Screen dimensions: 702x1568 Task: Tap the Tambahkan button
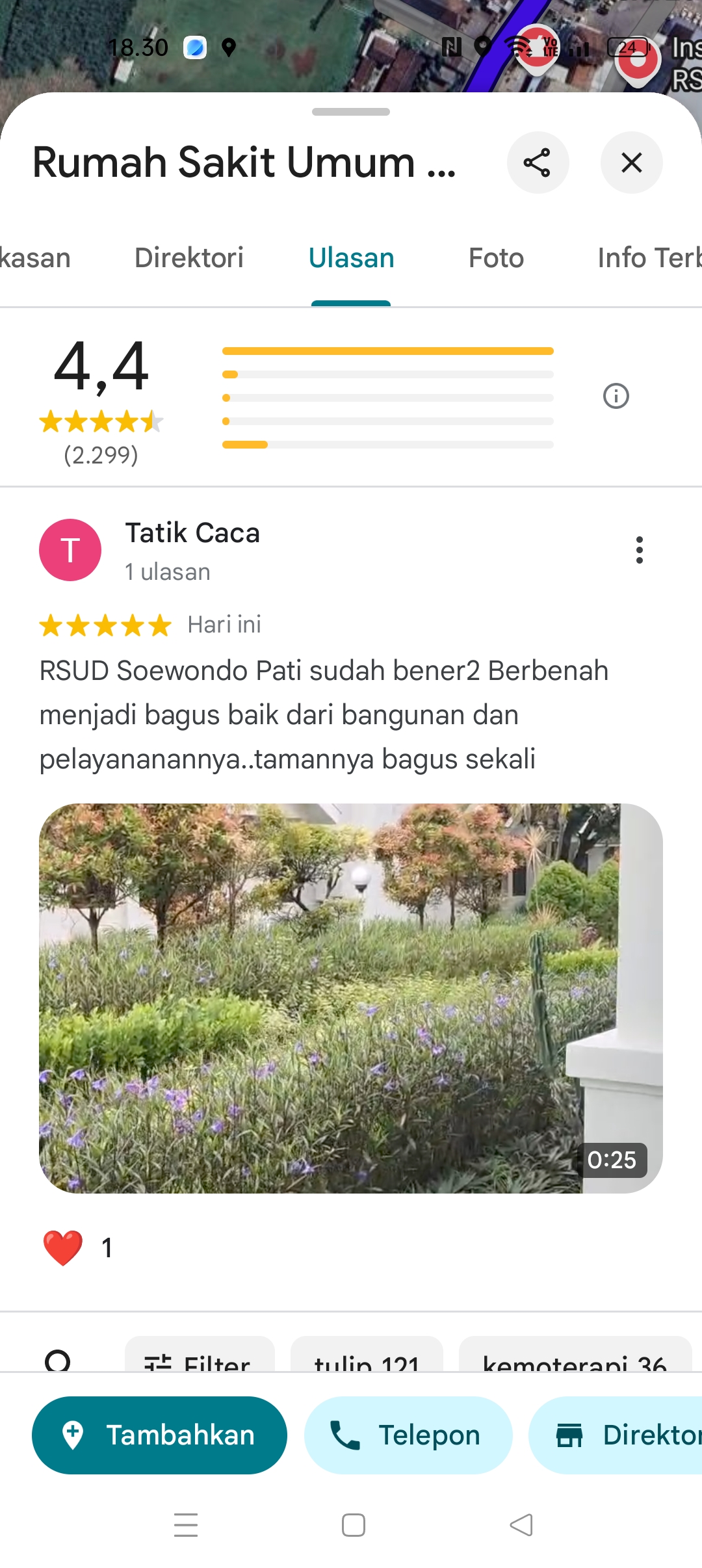(x=159, y=1435)
